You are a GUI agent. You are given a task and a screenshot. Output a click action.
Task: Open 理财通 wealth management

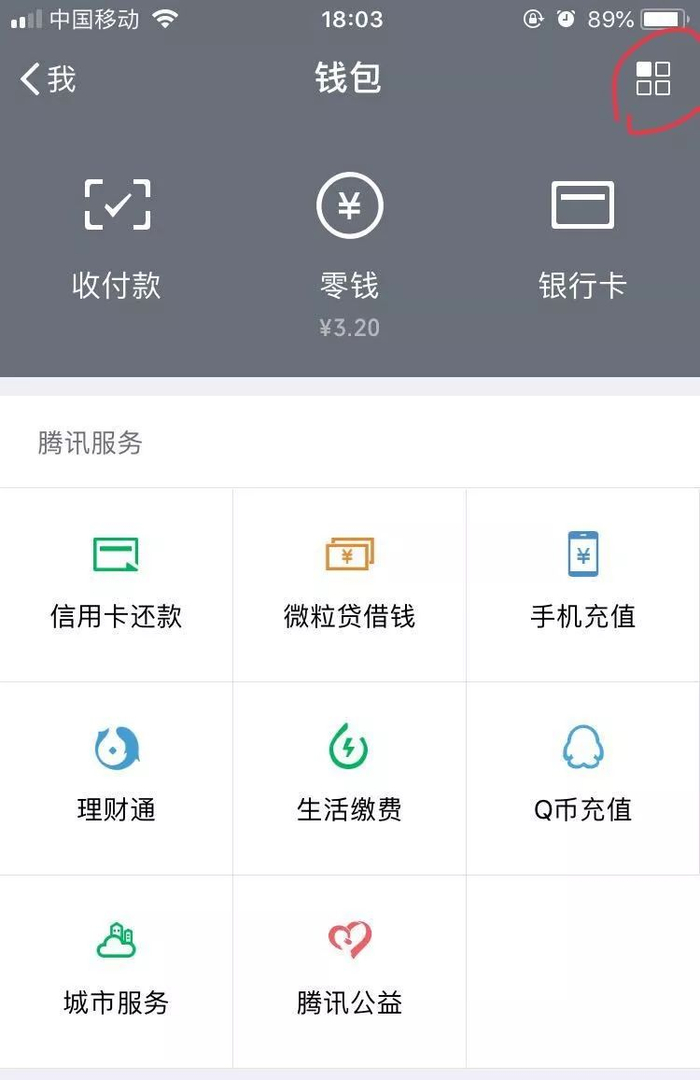pyautogui.click(x=116, y=776)
